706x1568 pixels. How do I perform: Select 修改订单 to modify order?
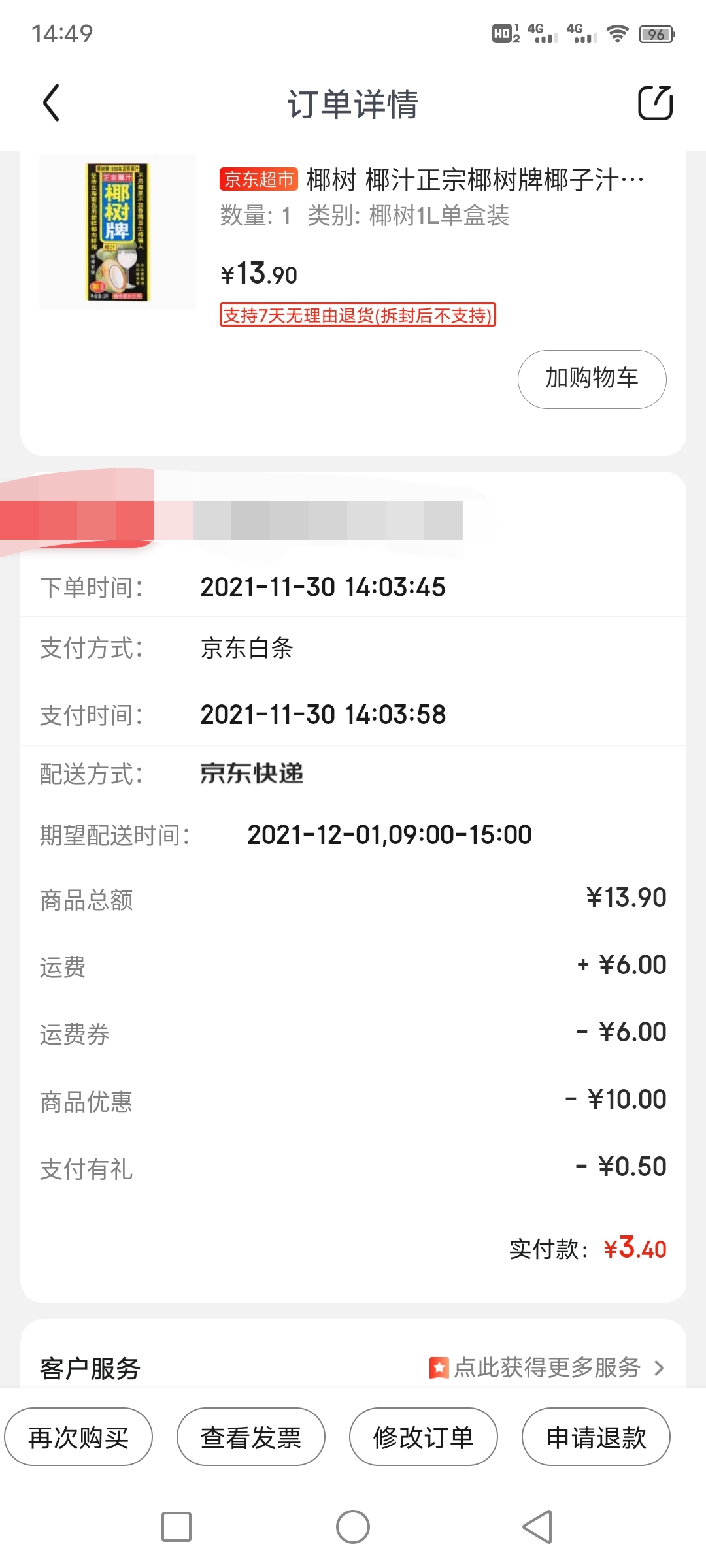coord(424,1437)
